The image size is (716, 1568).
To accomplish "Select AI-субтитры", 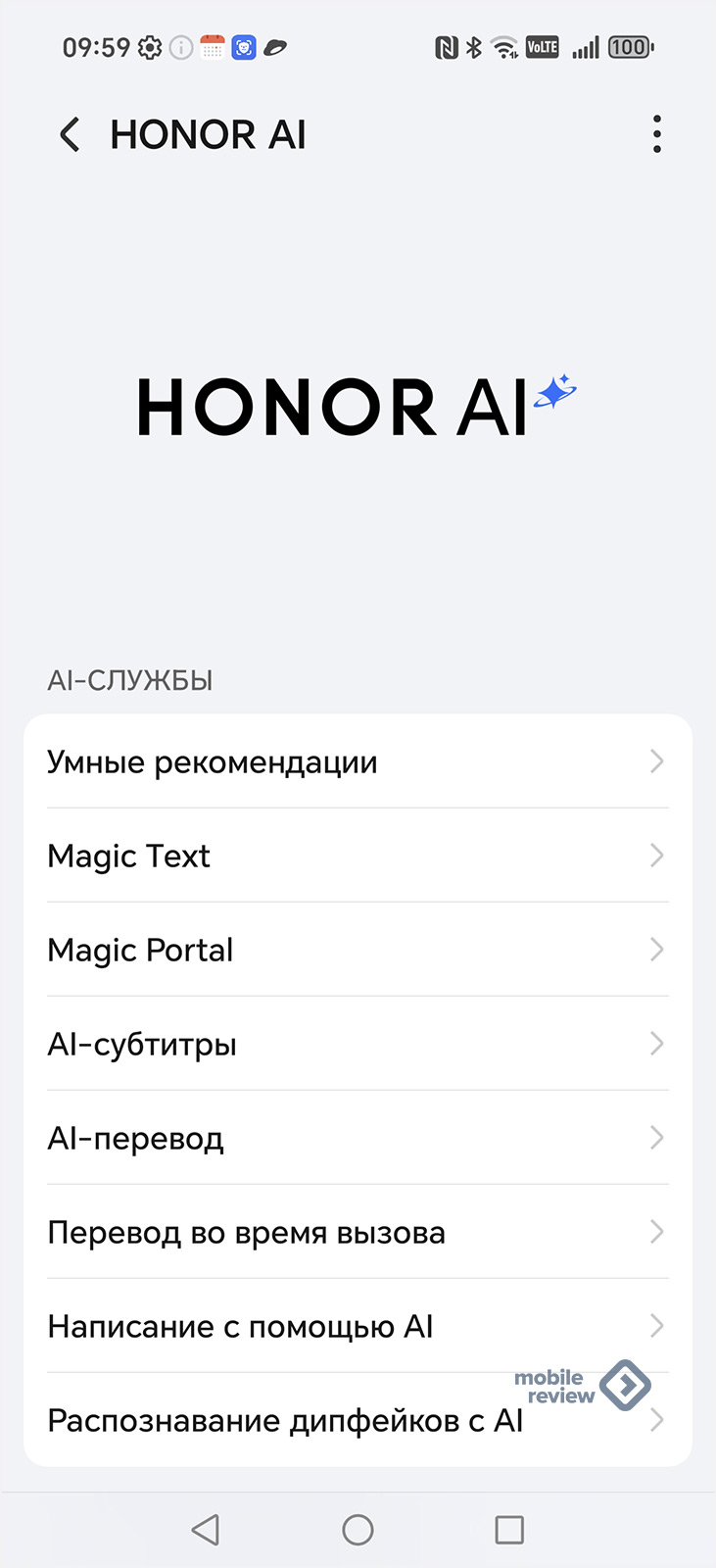I will point(358,1044).
